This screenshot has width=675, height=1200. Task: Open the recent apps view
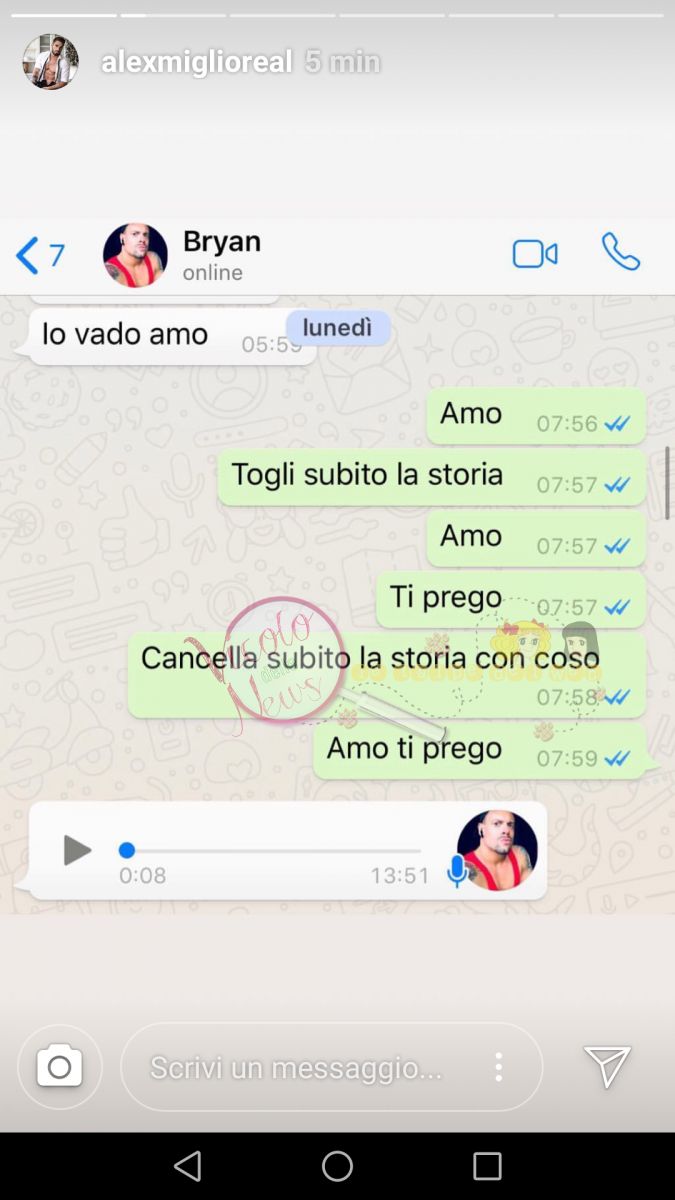(x=487, y=1166)
